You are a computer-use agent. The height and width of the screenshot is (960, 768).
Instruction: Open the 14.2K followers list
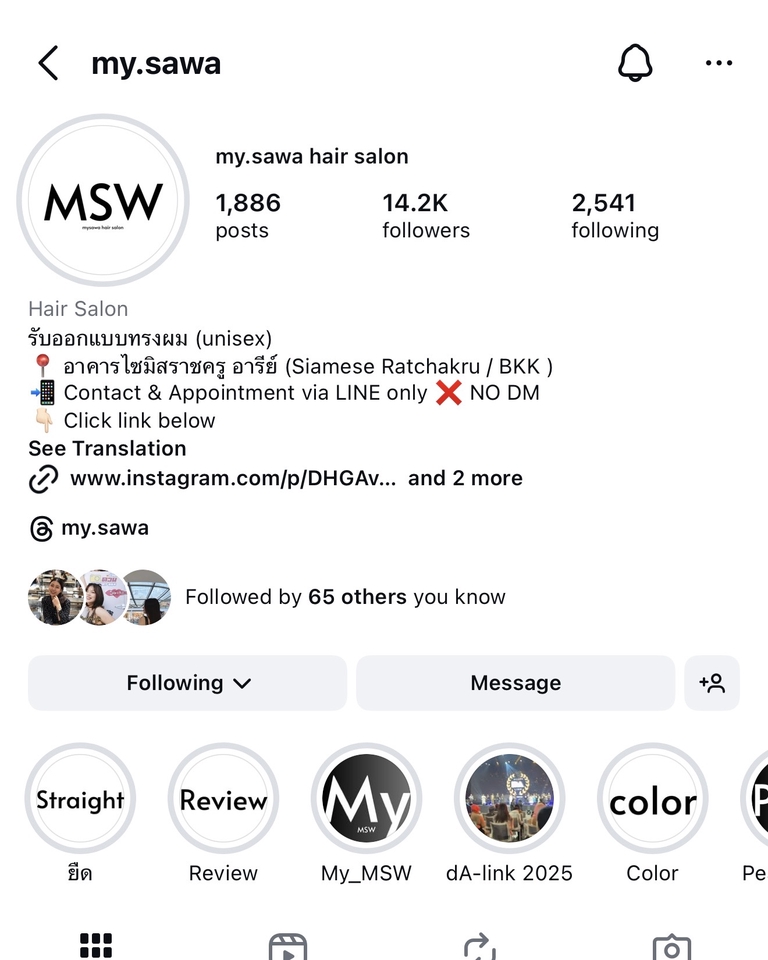(425, 216)
